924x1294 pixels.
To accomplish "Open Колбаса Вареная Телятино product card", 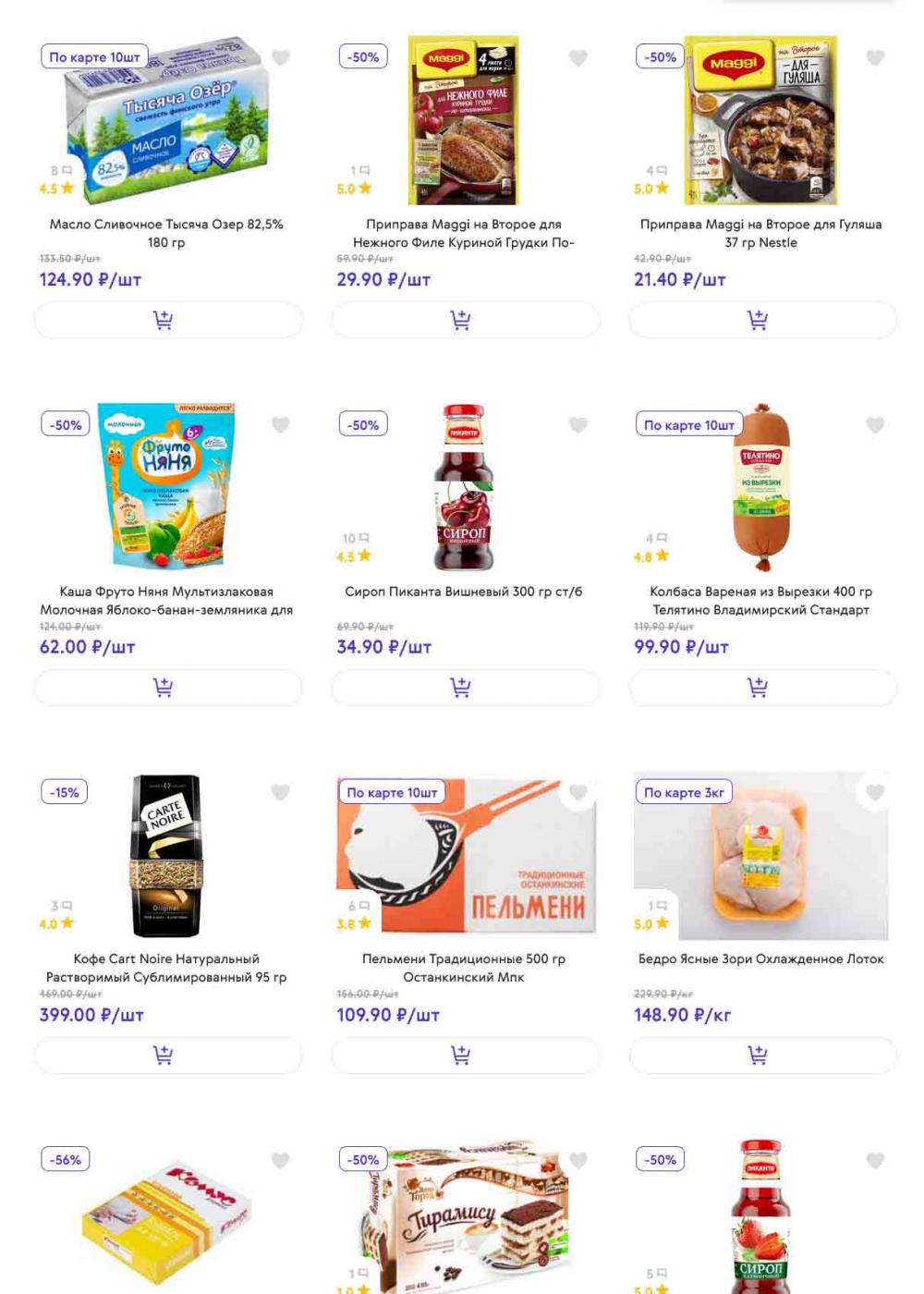I will click(760, 600).
